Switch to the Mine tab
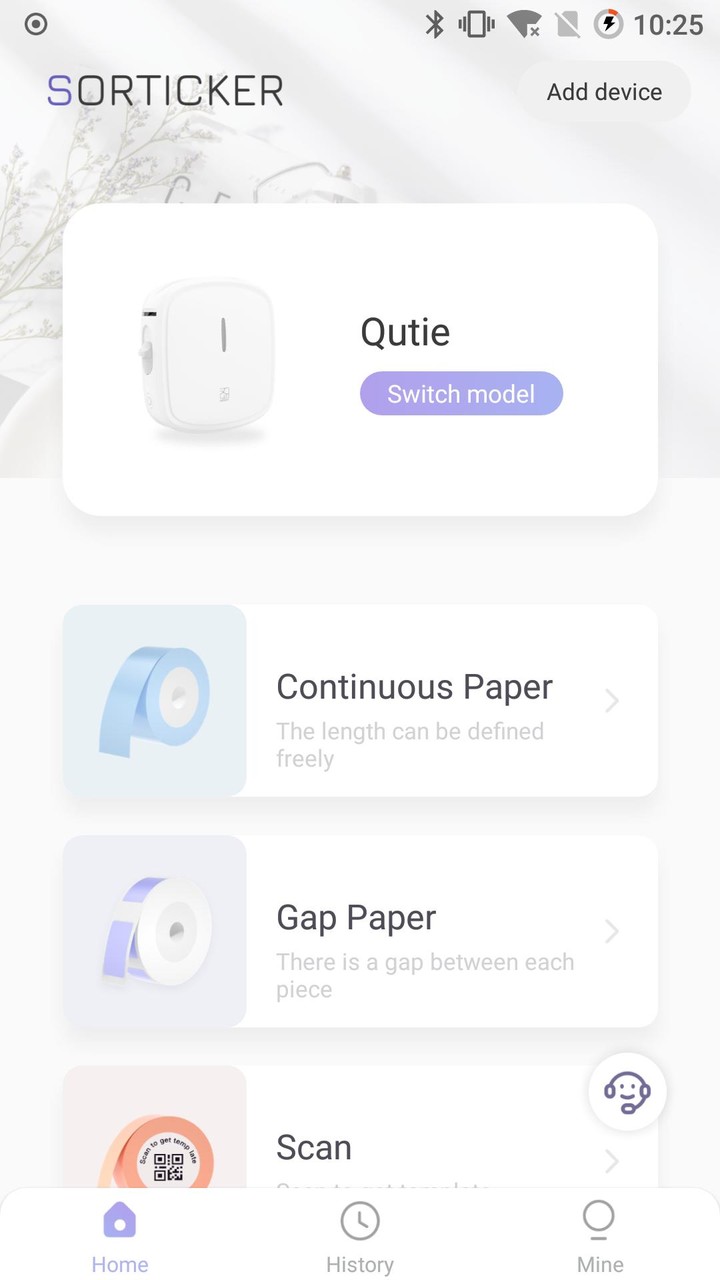 pos(600,1238)
